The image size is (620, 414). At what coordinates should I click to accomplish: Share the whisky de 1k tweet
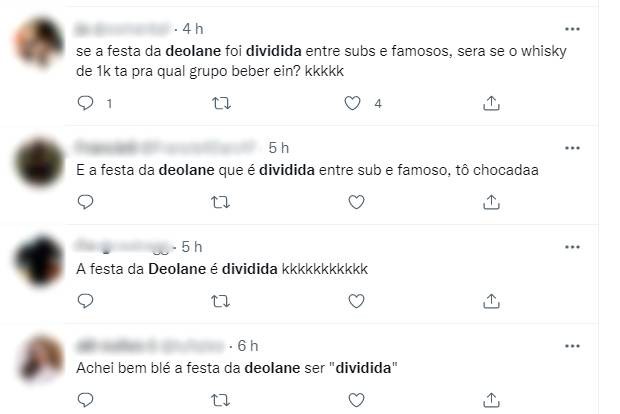(x=491, y=103)
